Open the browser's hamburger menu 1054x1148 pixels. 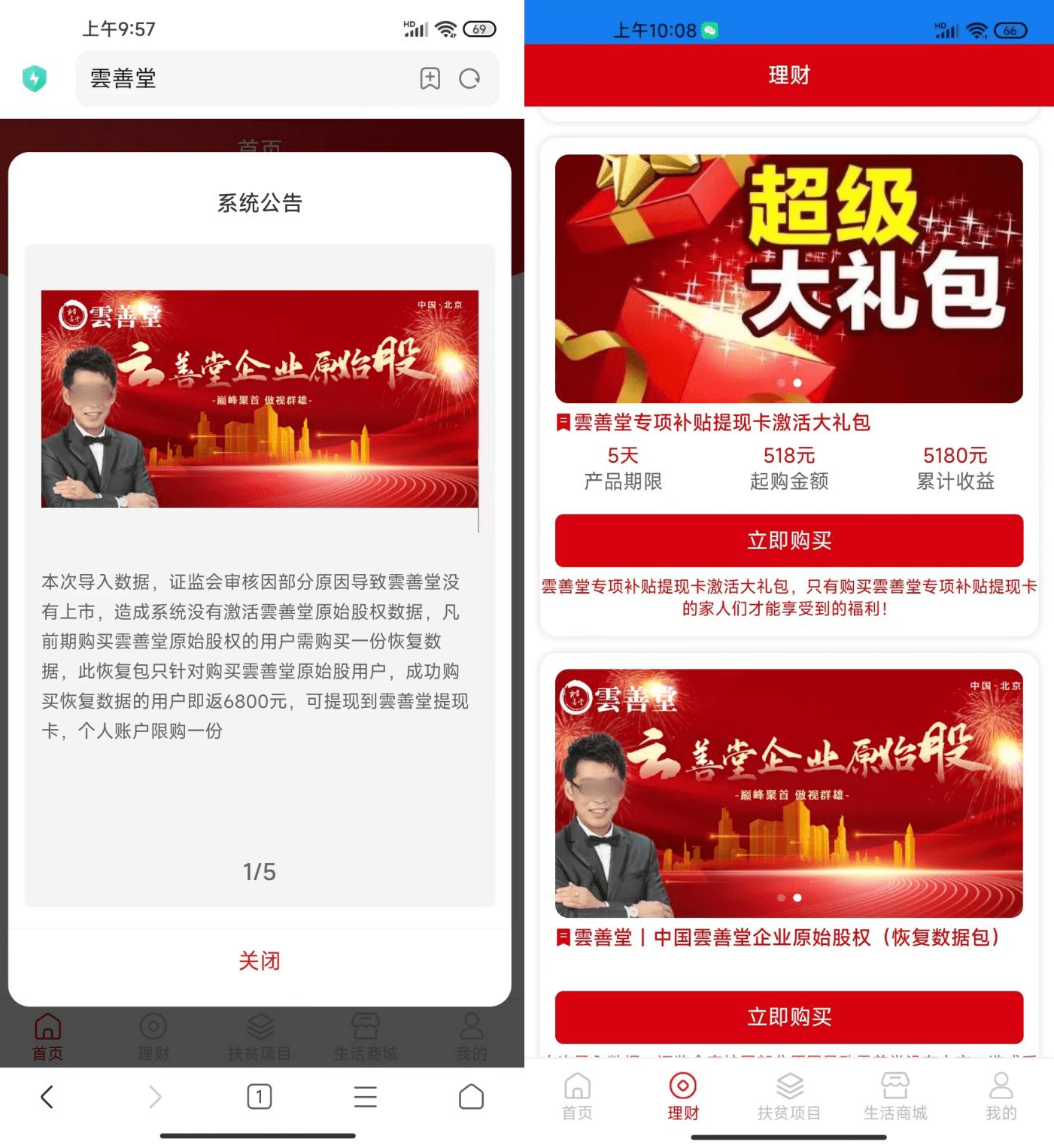click(366, 1097)
